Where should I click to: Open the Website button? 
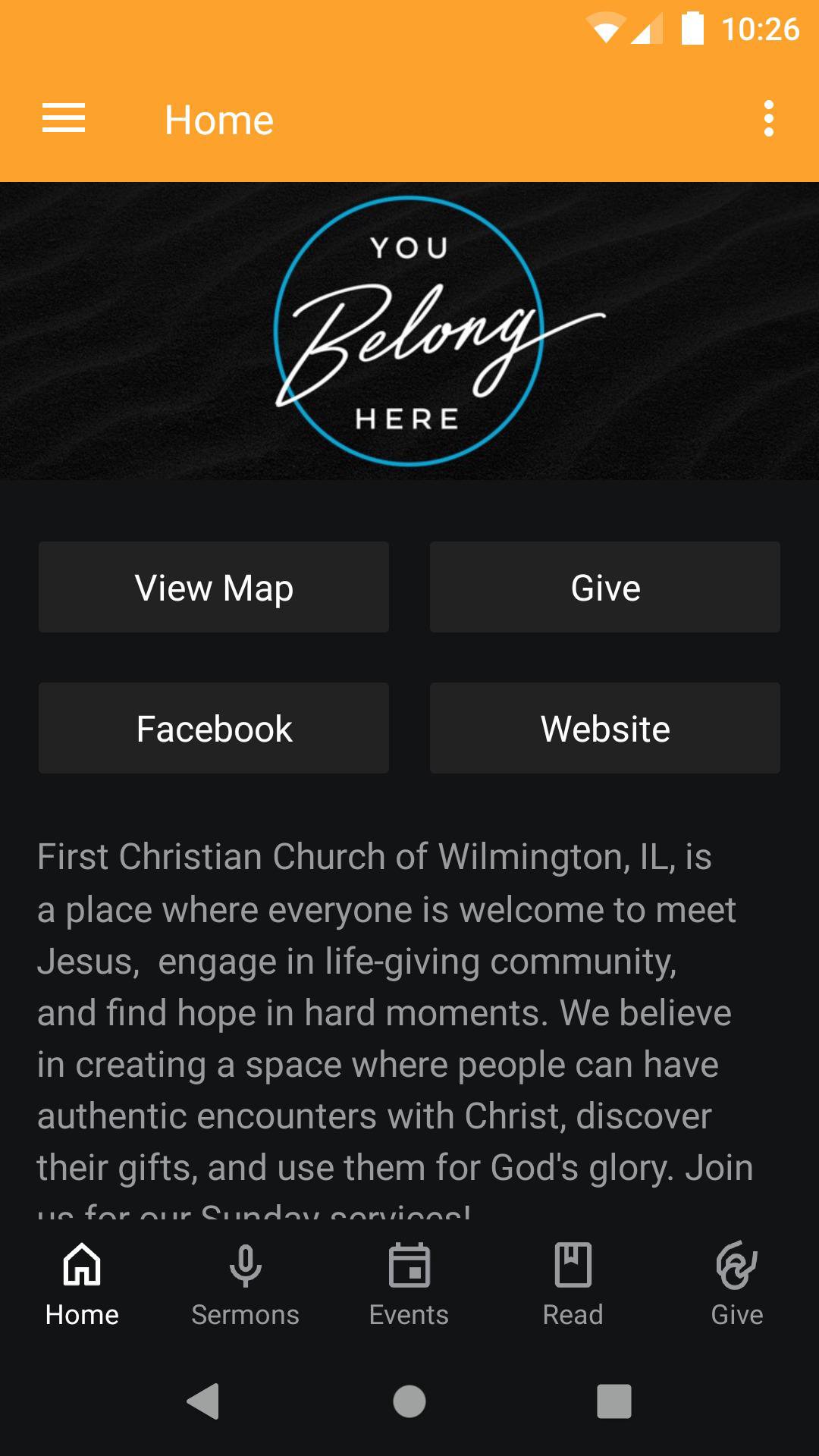pyautogui.click(x=604, y=728)
